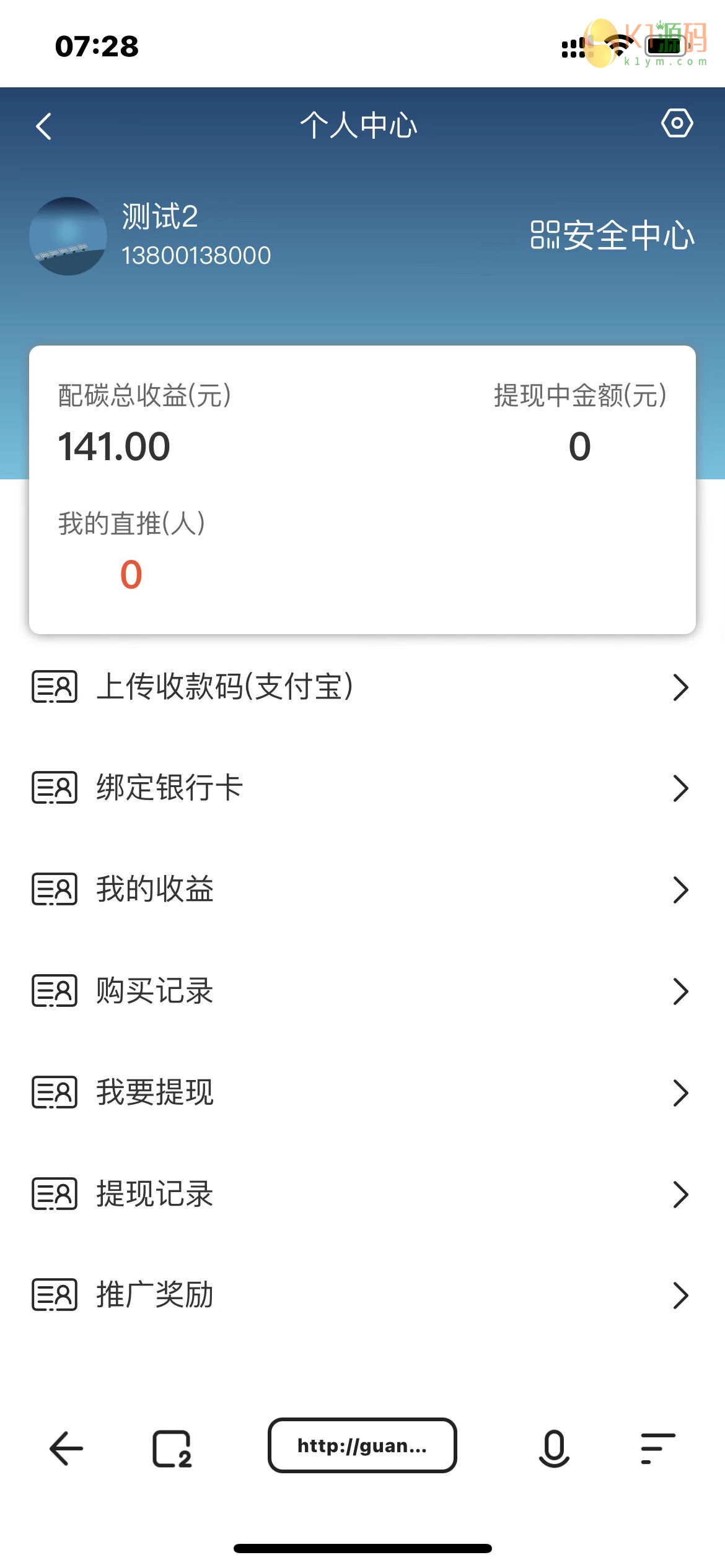View 我的收益 earnings

point(362,890)
